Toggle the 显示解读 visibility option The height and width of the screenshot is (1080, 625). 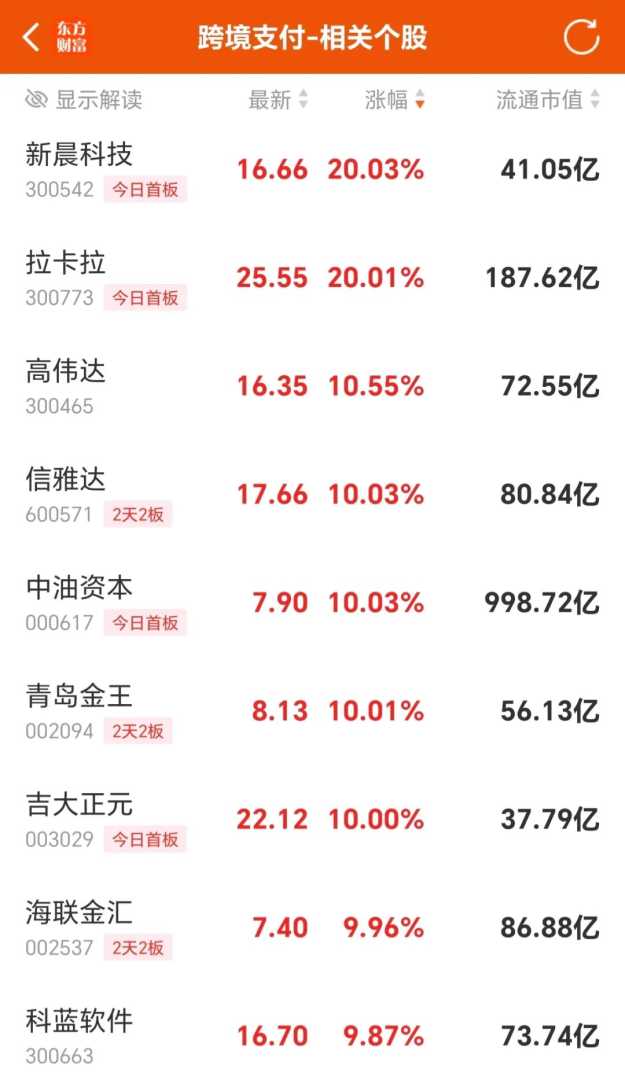pyautogui.click(x=84, y=99)
